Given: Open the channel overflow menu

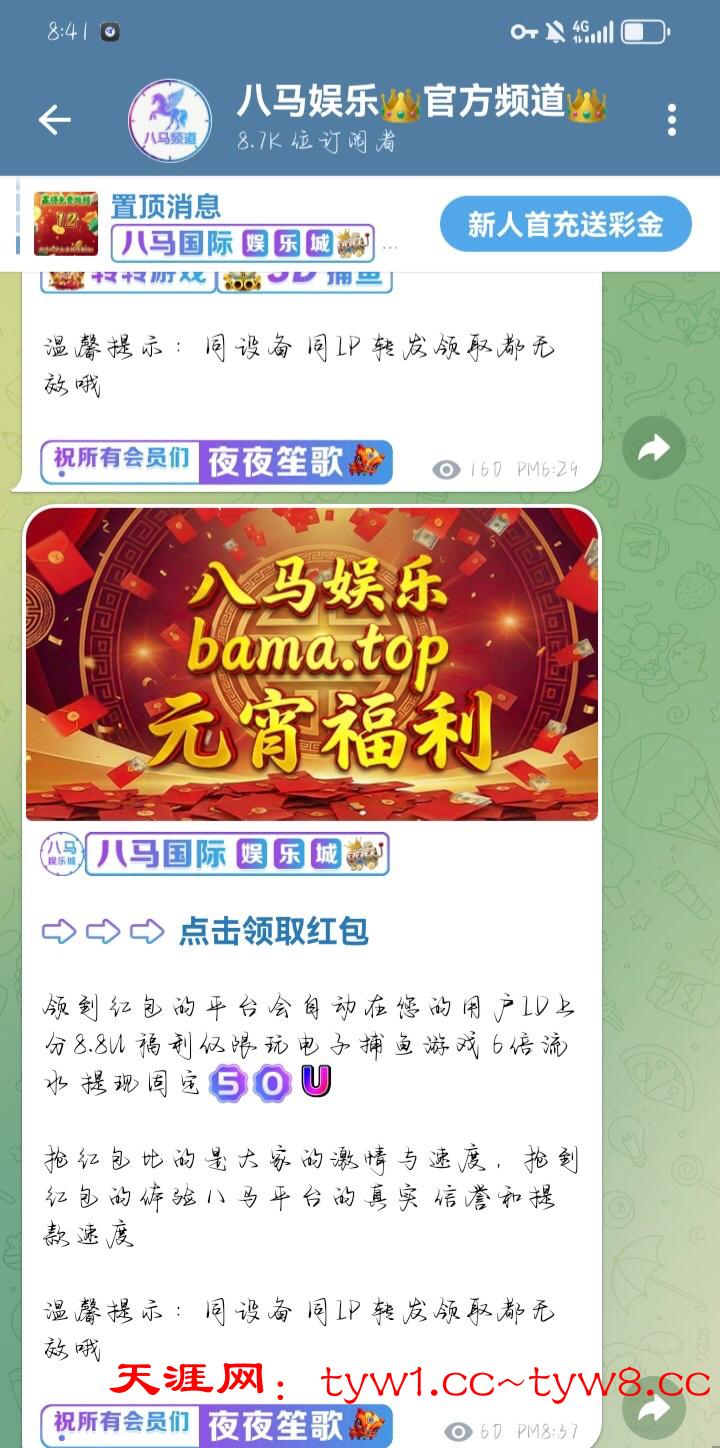Looking at the screenshot, I should pyautogui.click(x=671, y=120).
